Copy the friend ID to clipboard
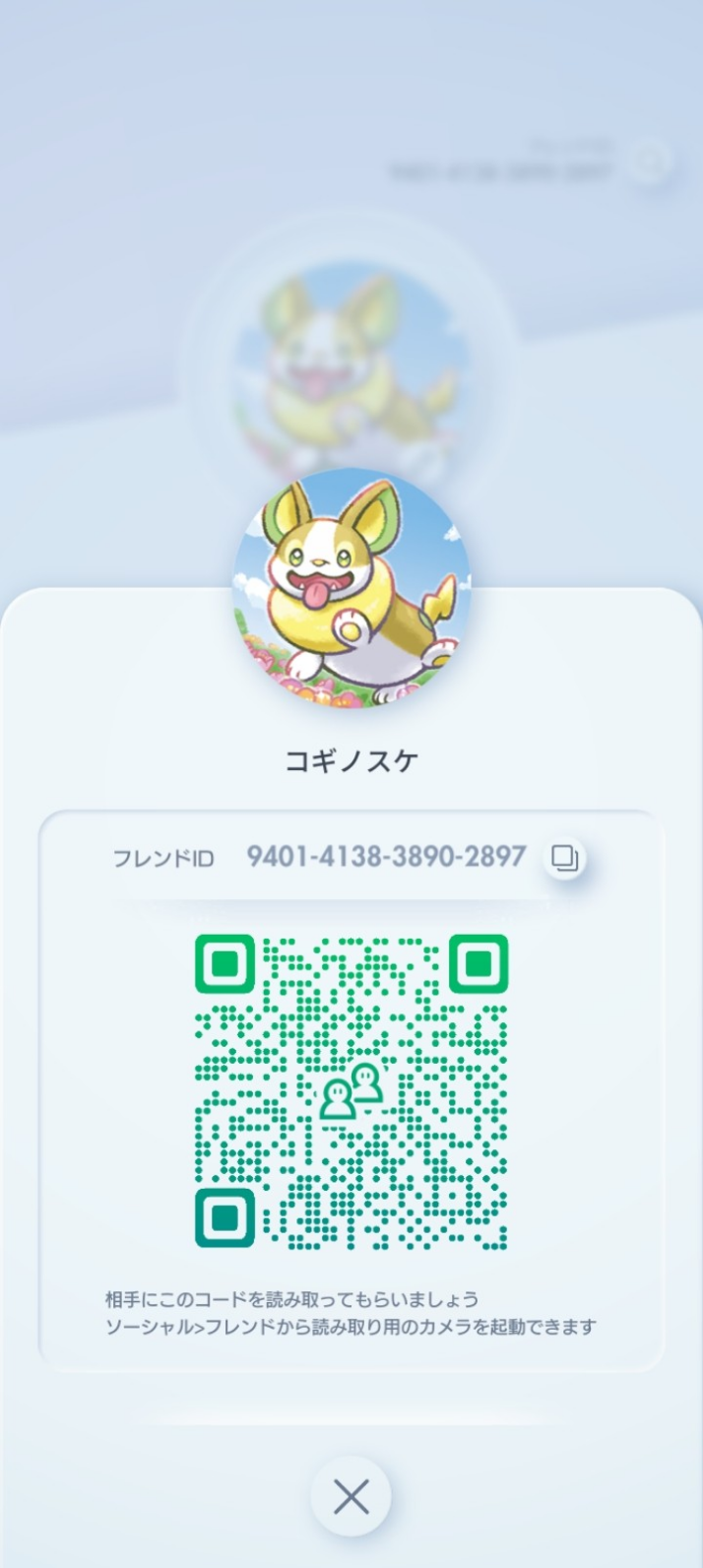Viewport: 703px width, 1568px height. [564, 858]
